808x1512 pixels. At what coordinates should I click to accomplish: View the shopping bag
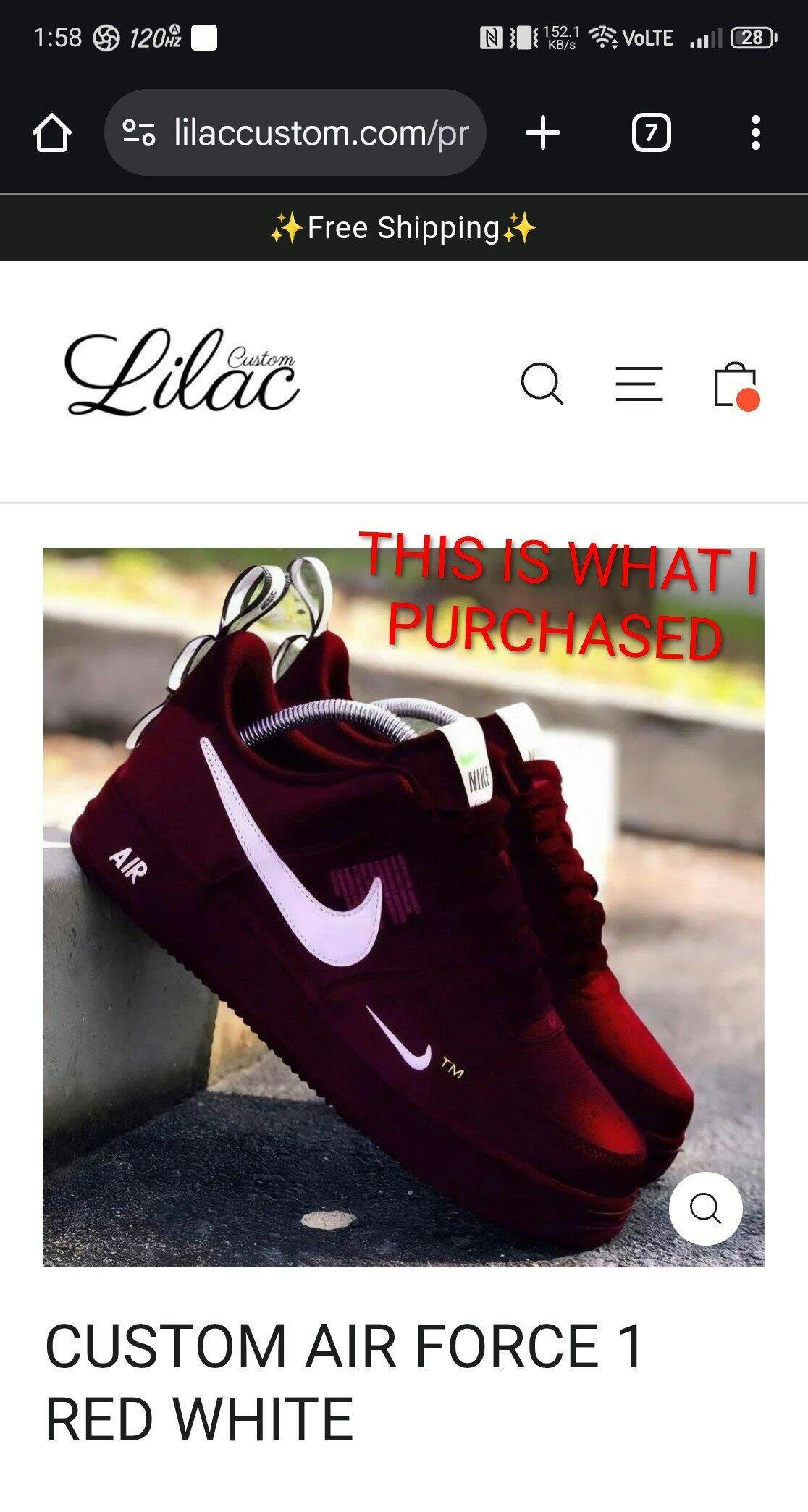pyautogui.click(x=736, y=385)
